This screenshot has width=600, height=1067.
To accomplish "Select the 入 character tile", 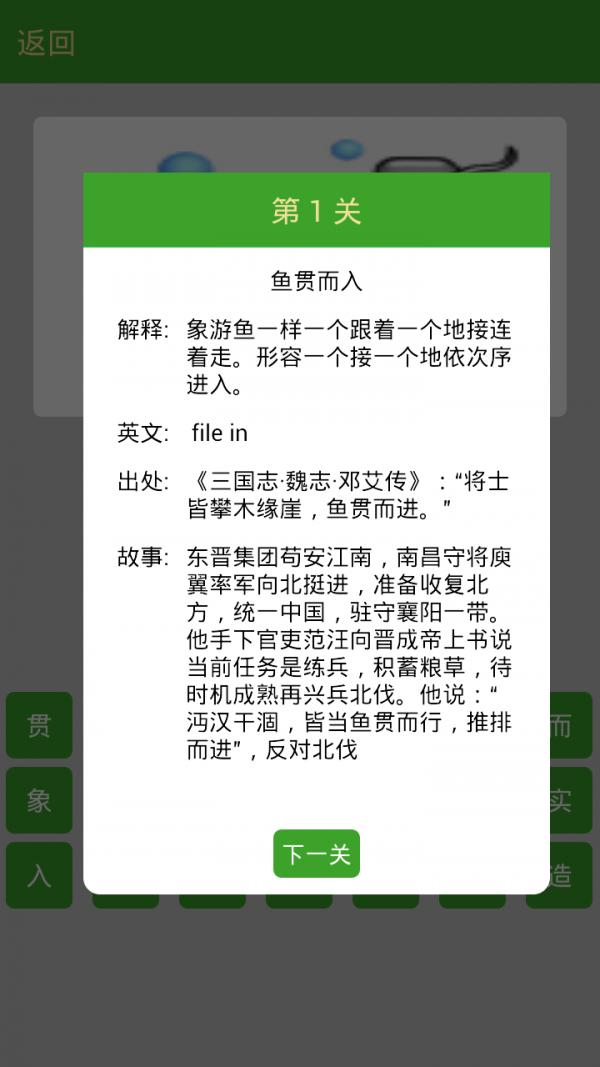I will click(39, 875).
